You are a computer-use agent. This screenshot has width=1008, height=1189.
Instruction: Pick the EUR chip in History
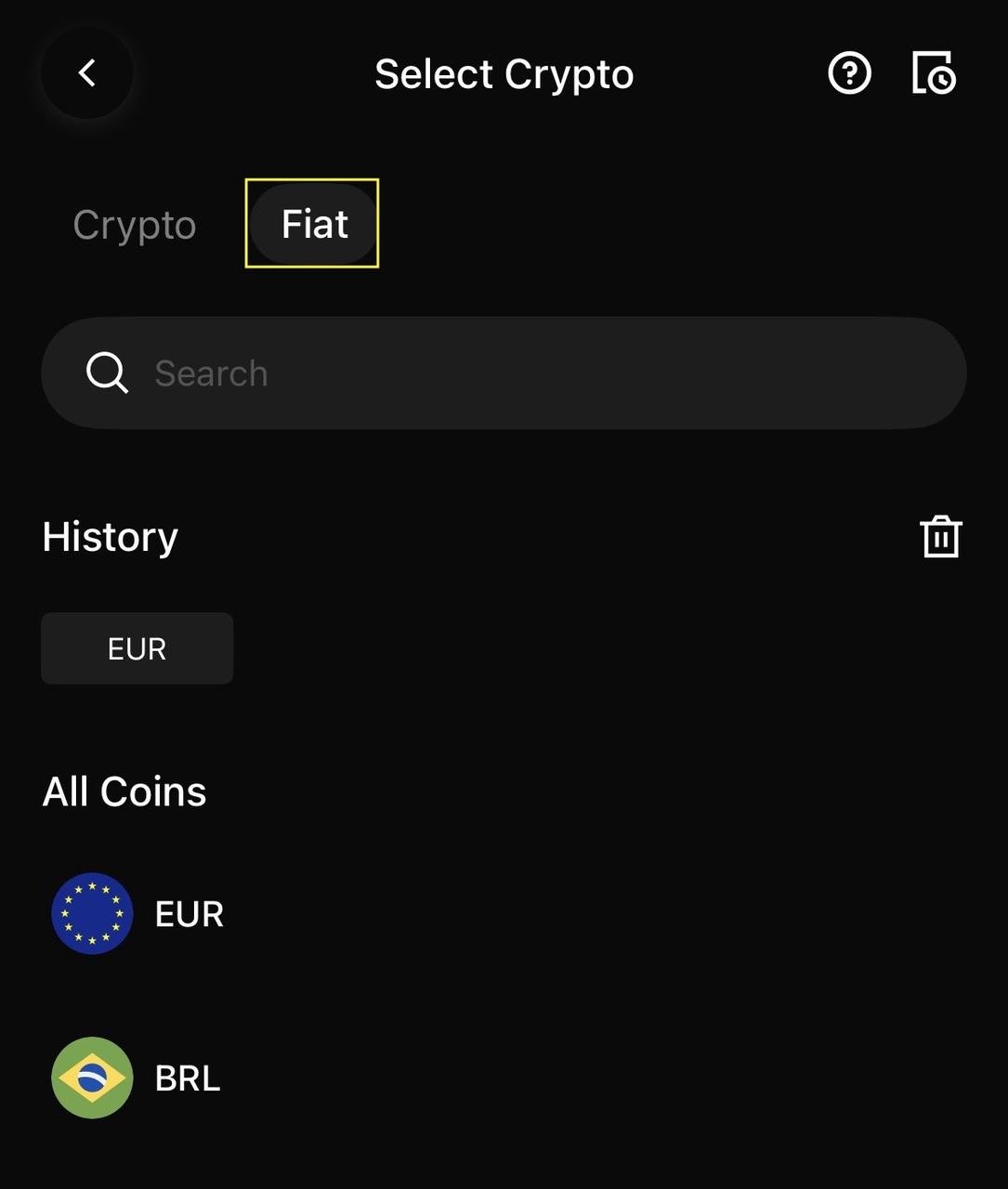point(137,648)
